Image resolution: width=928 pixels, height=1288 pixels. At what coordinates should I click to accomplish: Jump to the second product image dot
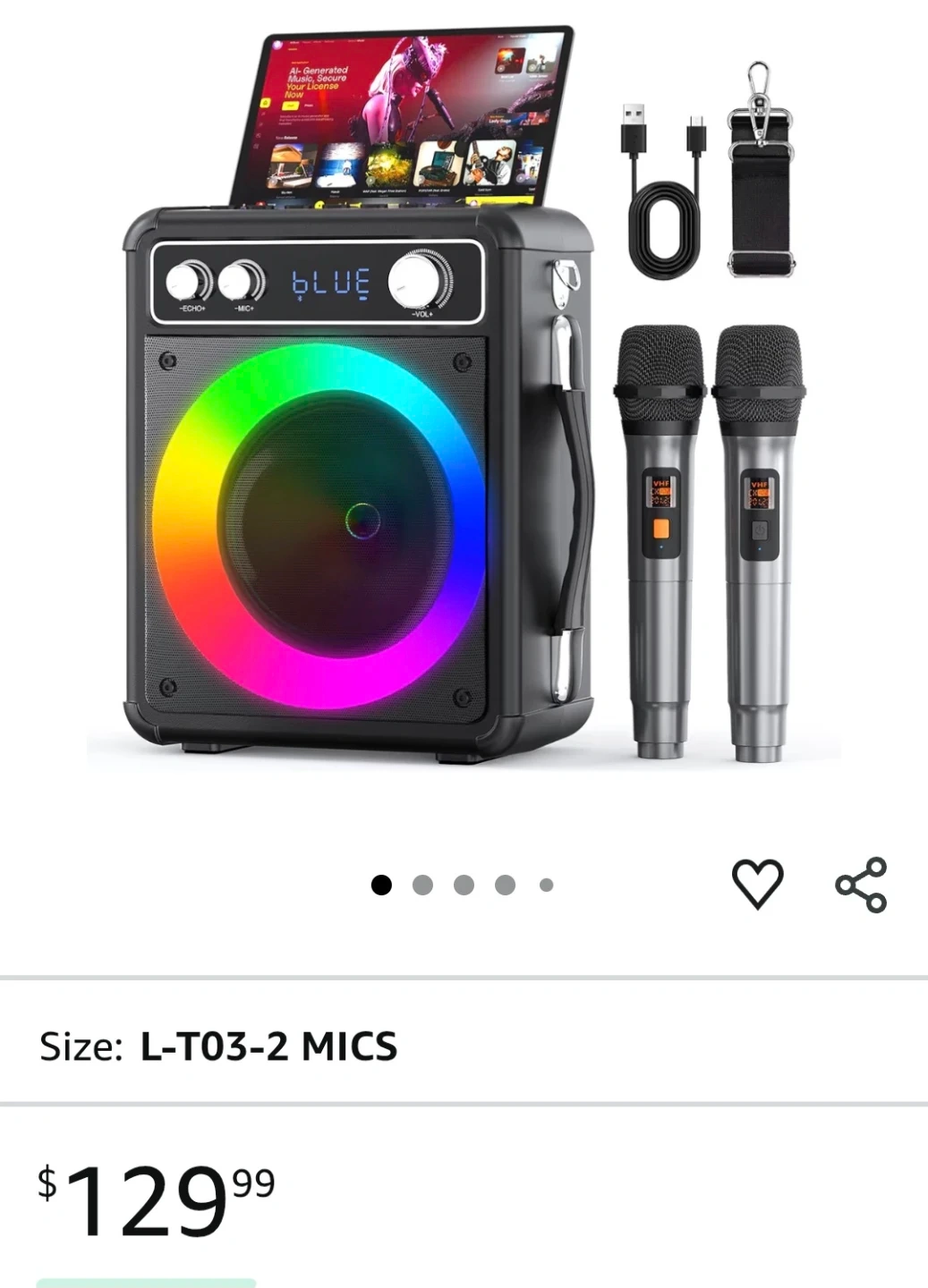[422, 885]
